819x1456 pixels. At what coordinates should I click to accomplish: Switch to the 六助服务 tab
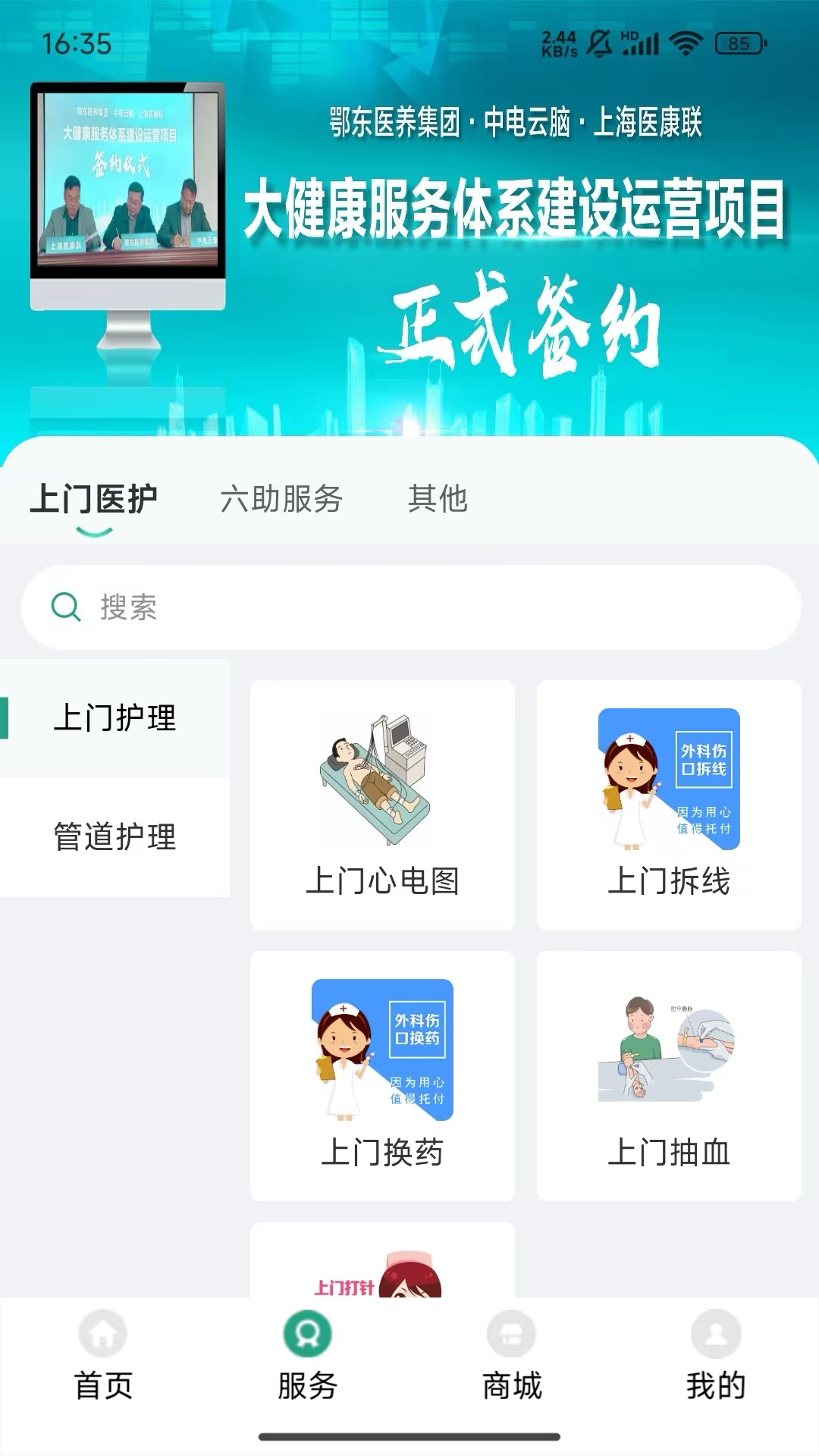coord(281,498)
